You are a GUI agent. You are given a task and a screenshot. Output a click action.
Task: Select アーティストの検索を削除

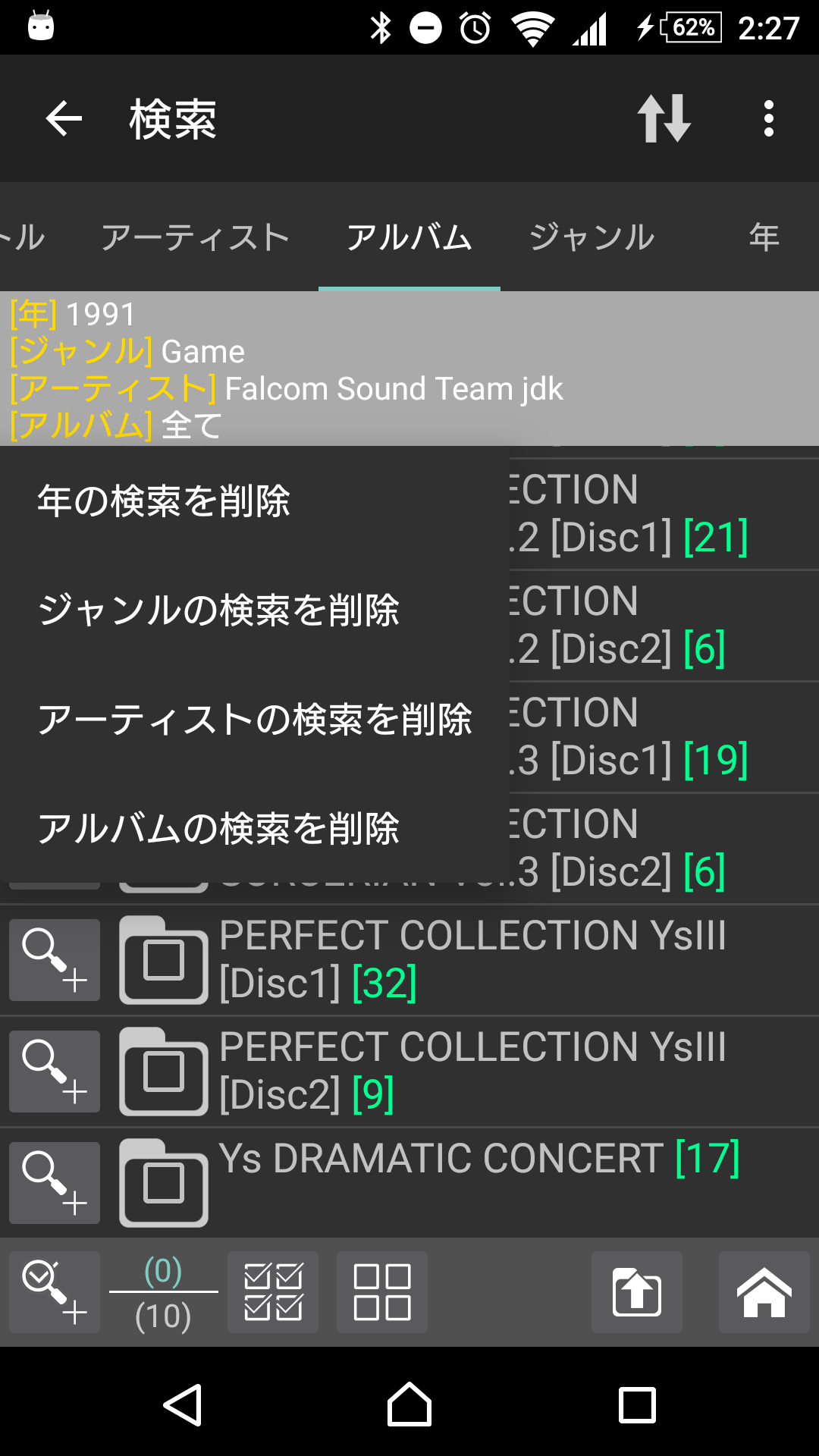tap(255, 719)
